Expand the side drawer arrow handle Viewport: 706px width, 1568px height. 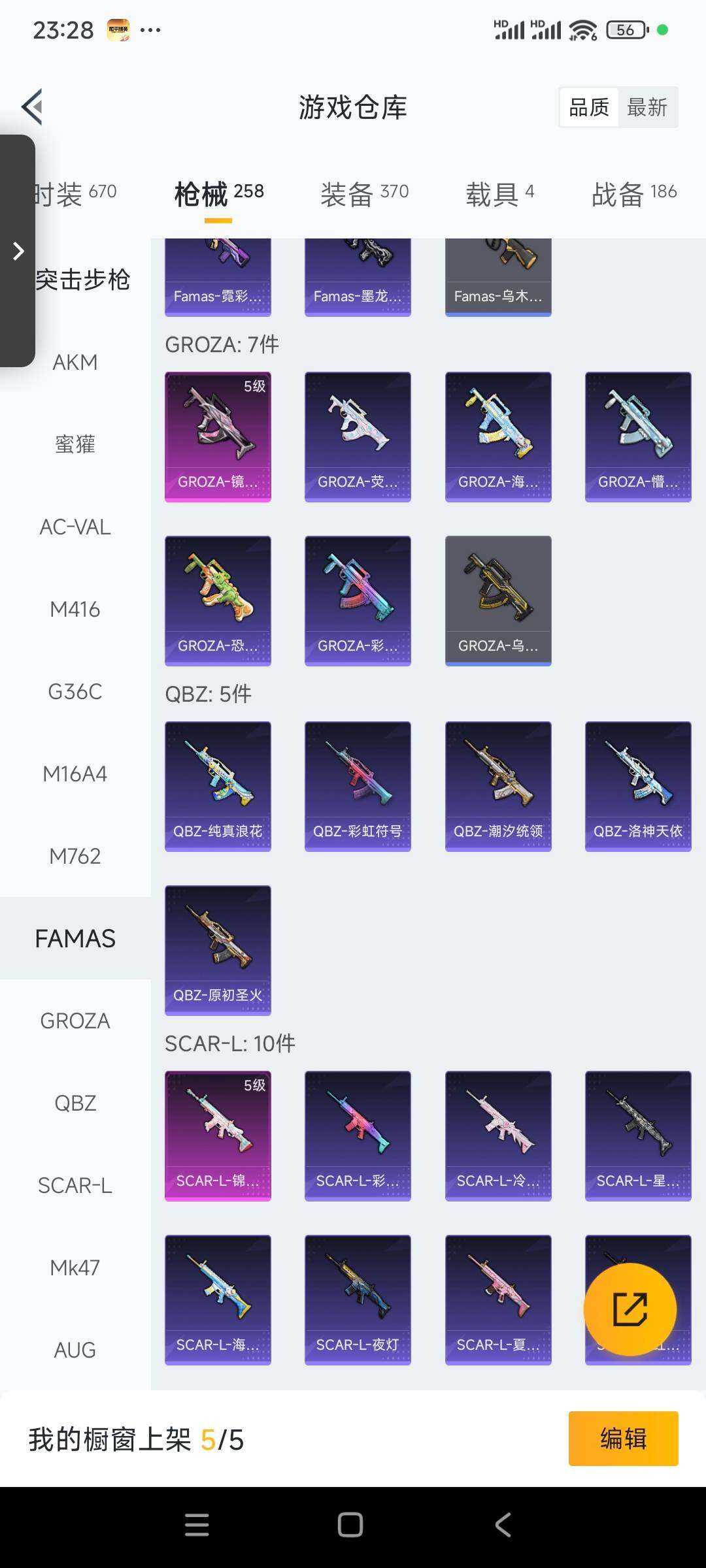18,251
